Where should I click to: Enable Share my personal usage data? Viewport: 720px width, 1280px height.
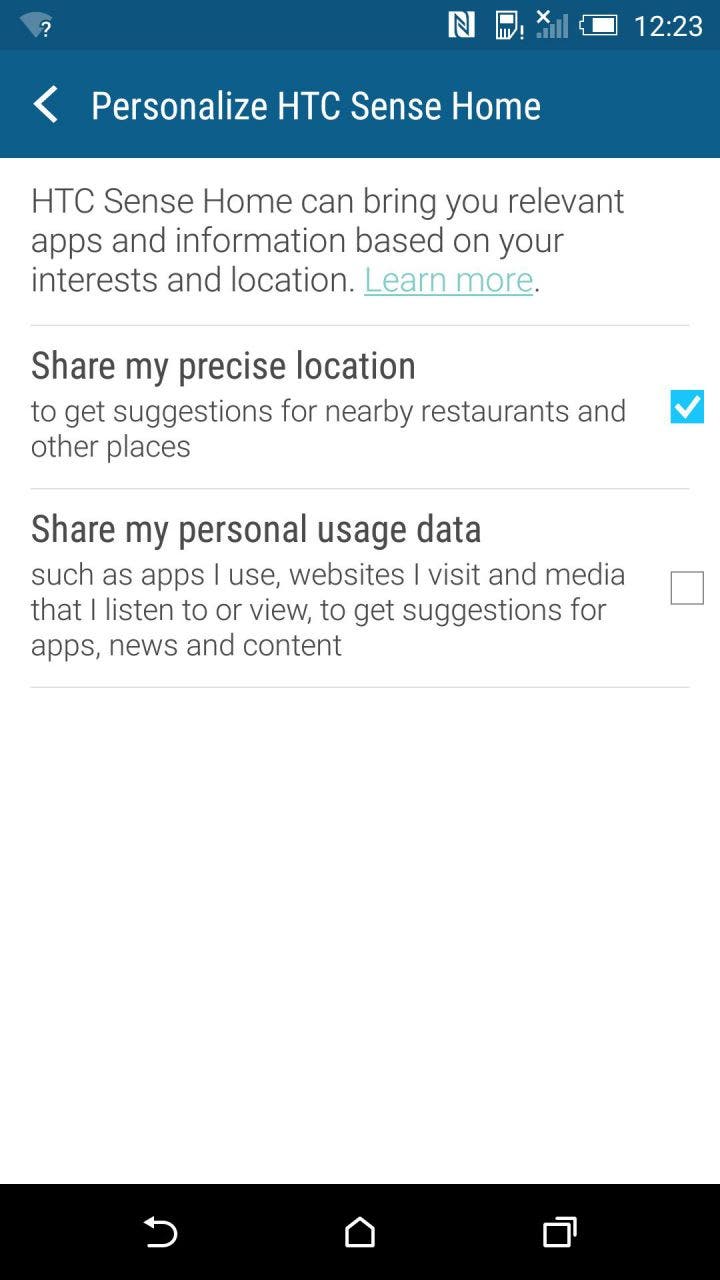(687, 588)
